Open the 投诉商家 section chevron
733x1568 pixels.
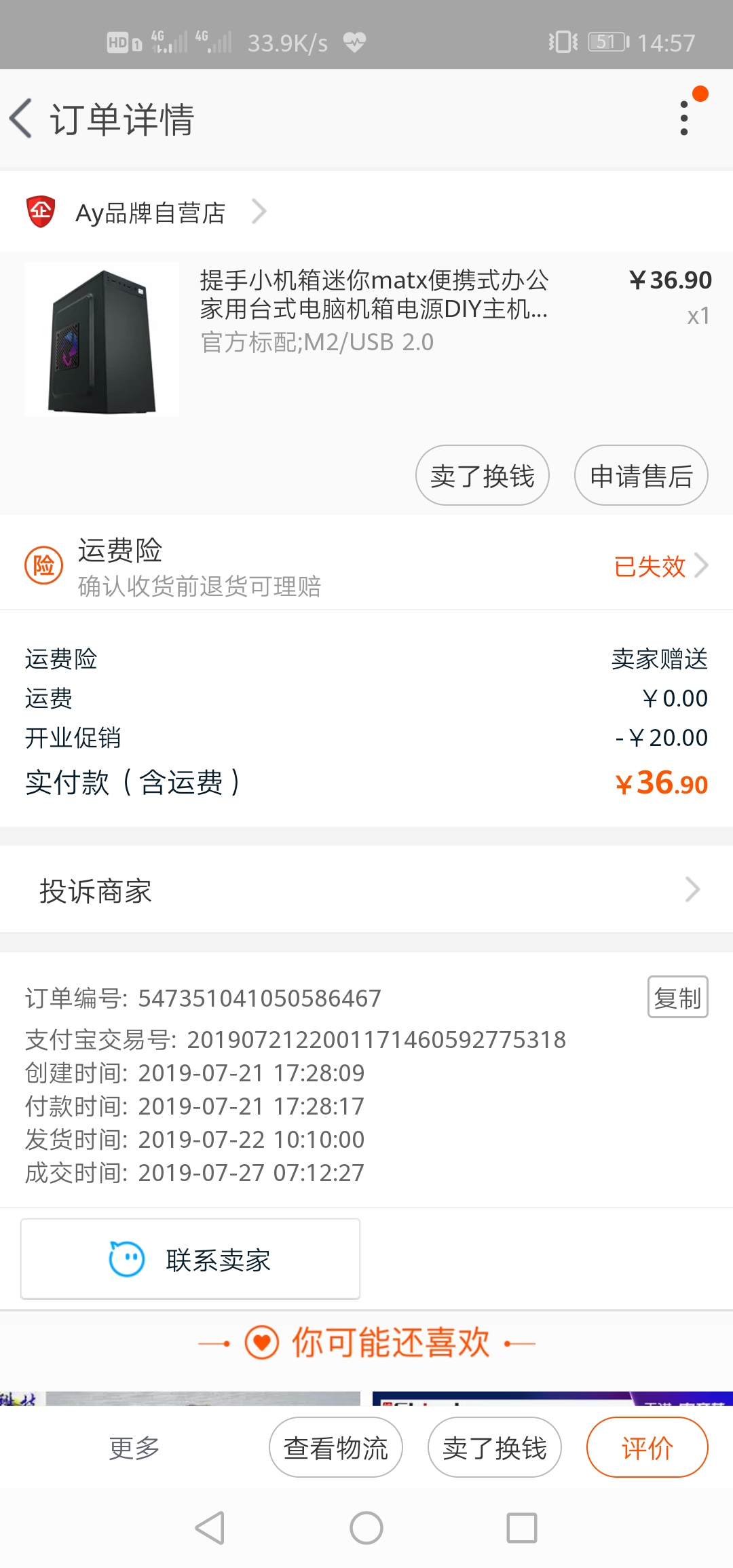692,889
